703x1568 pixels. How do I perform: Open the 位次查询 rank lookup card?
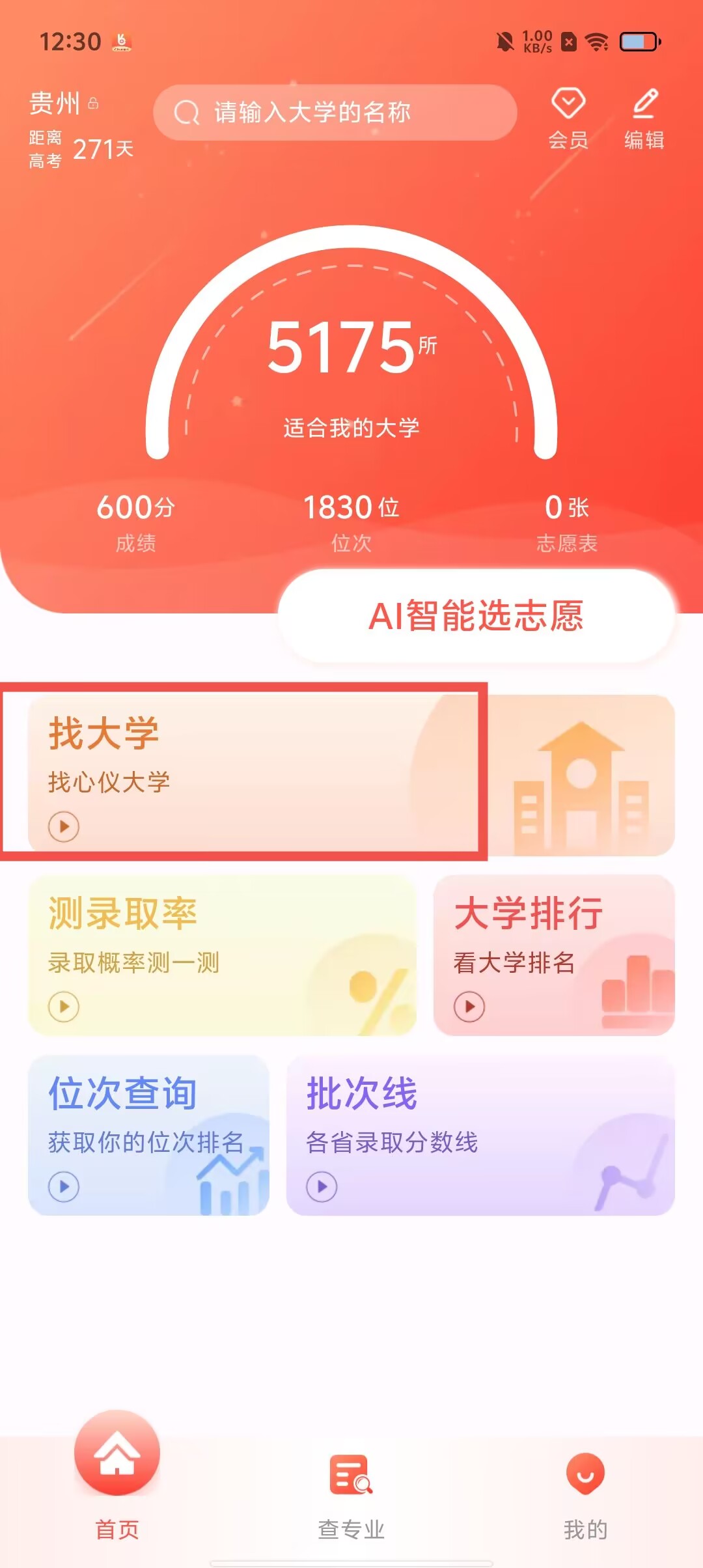click(148, 1135)
